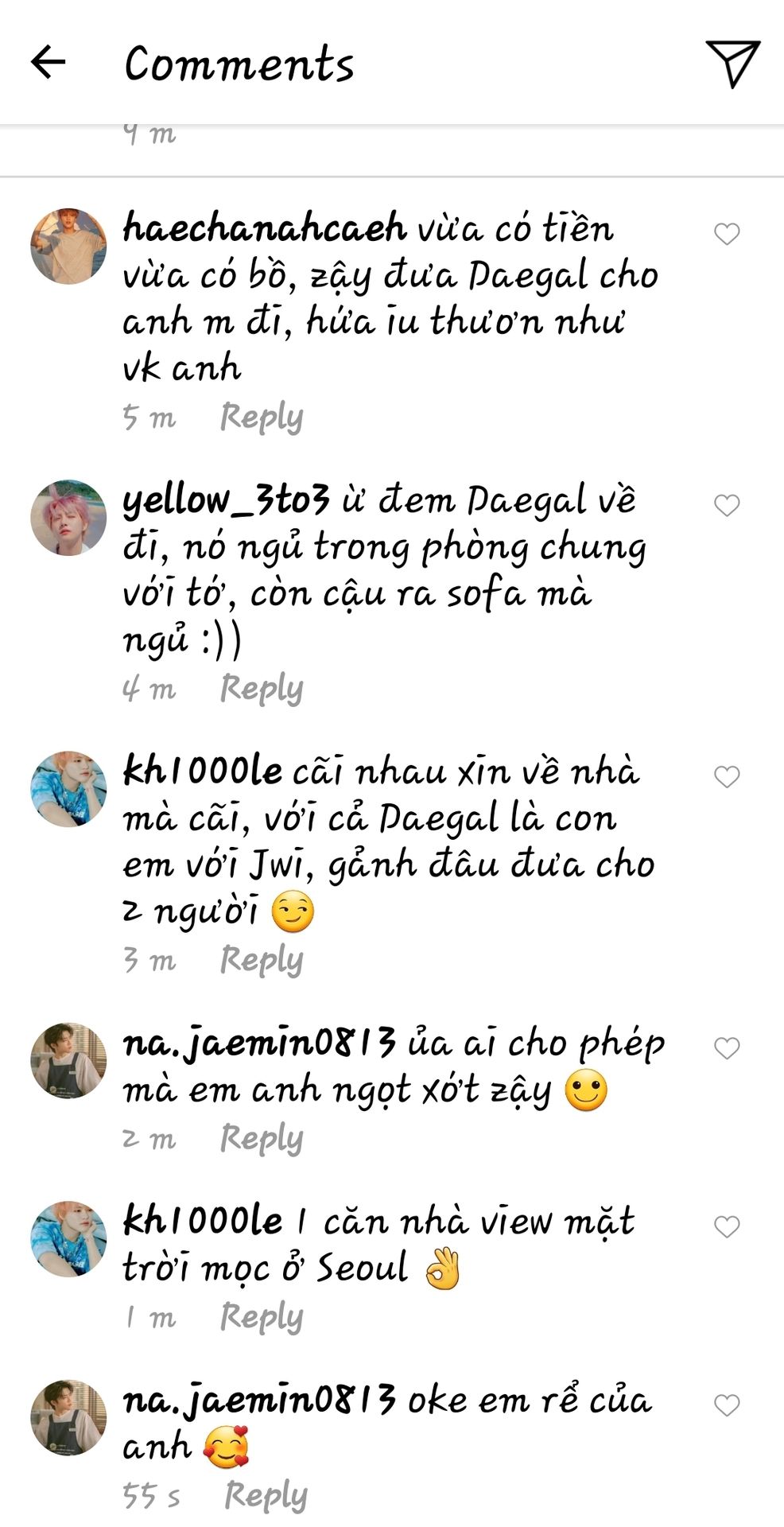Reply to na.jaemin0813's 2 m comment

262,1138
